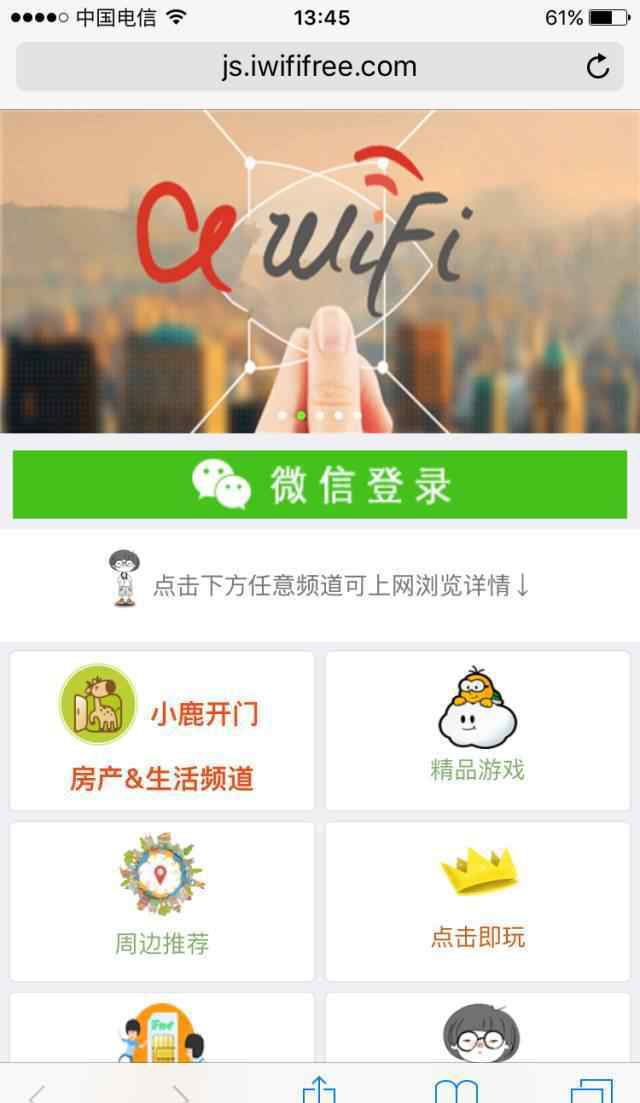
Task: Show open browser tabs
Action: tap(591, 1091)
